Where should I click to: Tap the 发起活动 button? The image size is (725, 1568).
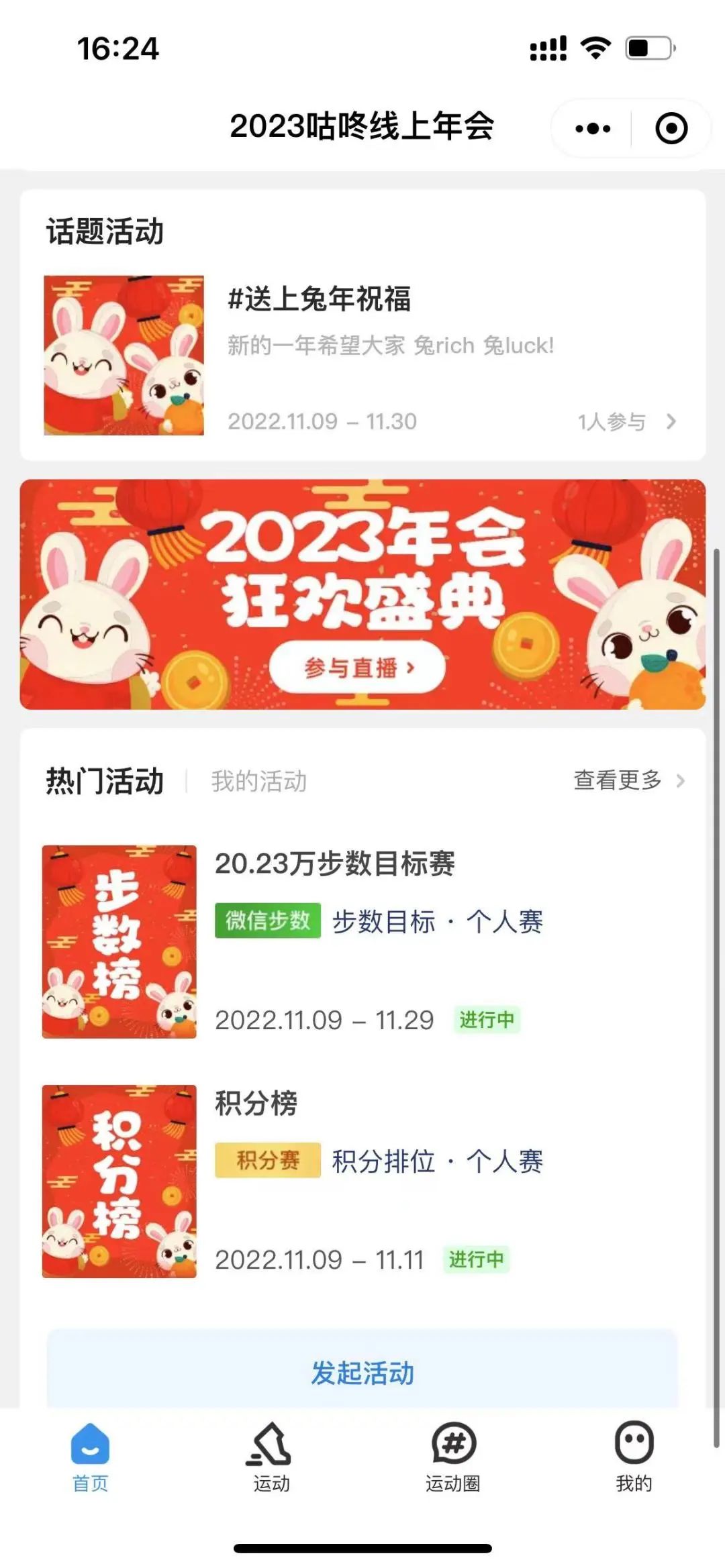tap(362, 1372)
